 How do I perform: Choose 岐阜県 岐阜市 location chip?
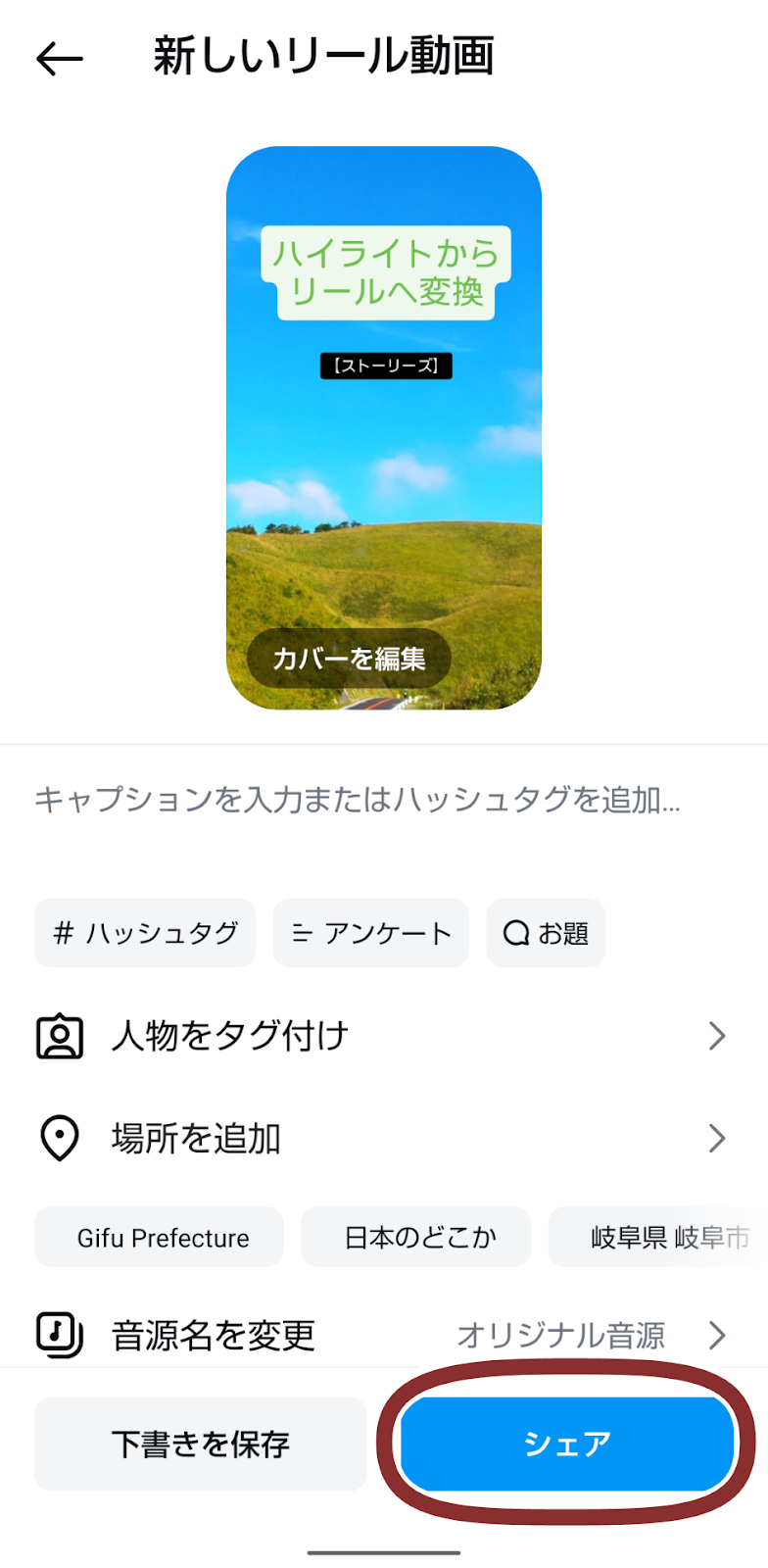click(658, 1238)
